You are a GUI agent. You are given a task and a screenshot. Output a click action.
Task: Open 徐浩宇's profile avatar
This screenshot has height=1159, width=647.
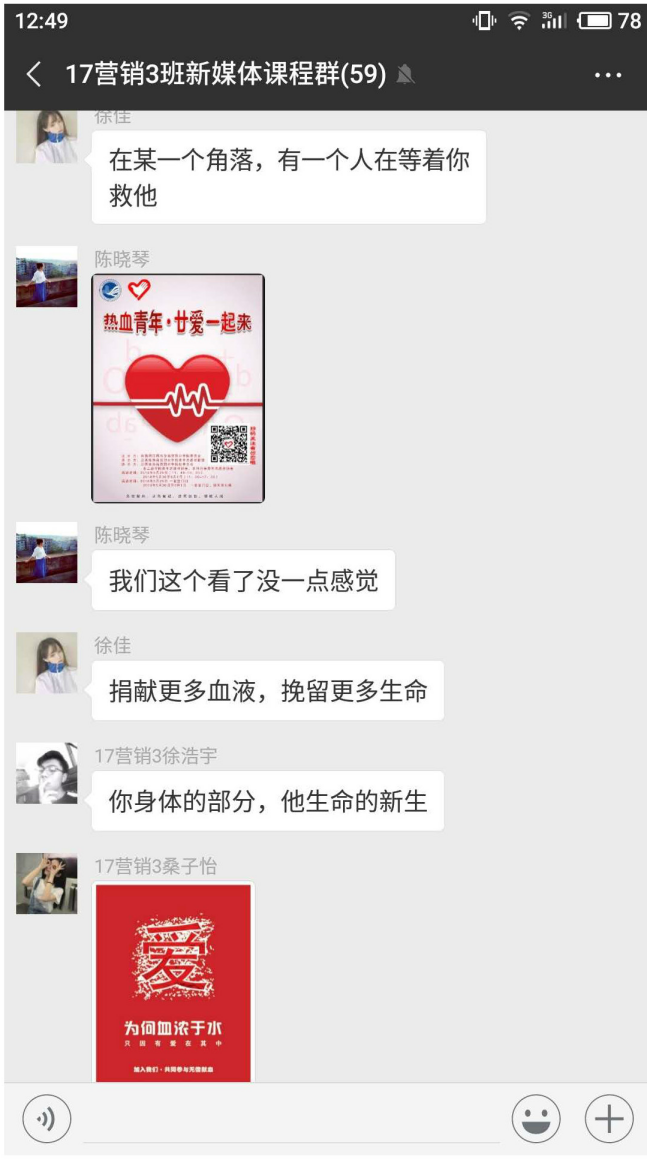[x=47, y=773]
